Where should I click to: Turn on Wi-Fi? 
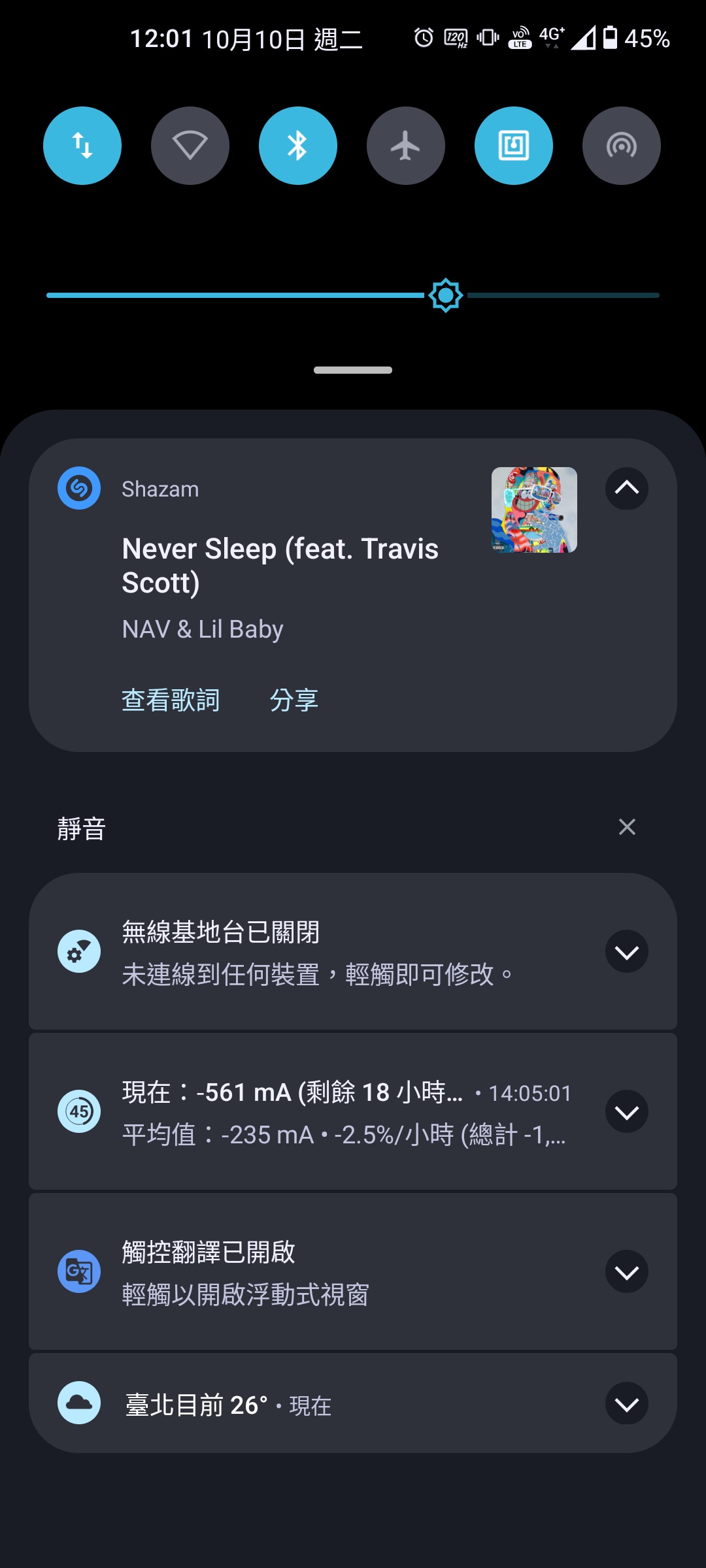coord(190,146)
